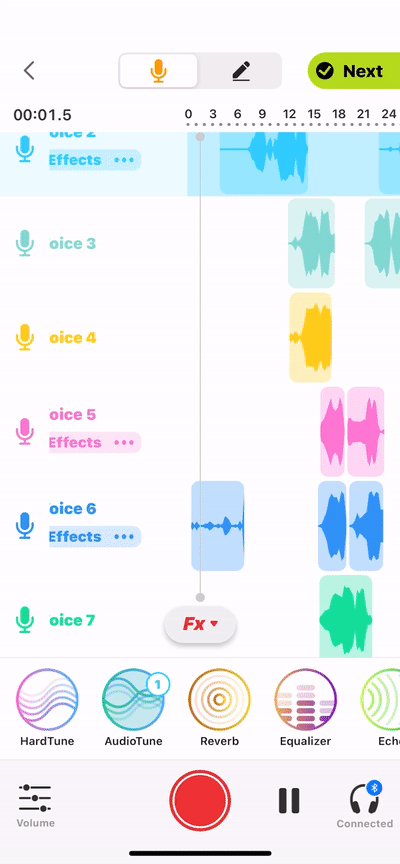Switch to the microphone recording mode
The image size is (400, 864).
point(158,71)
